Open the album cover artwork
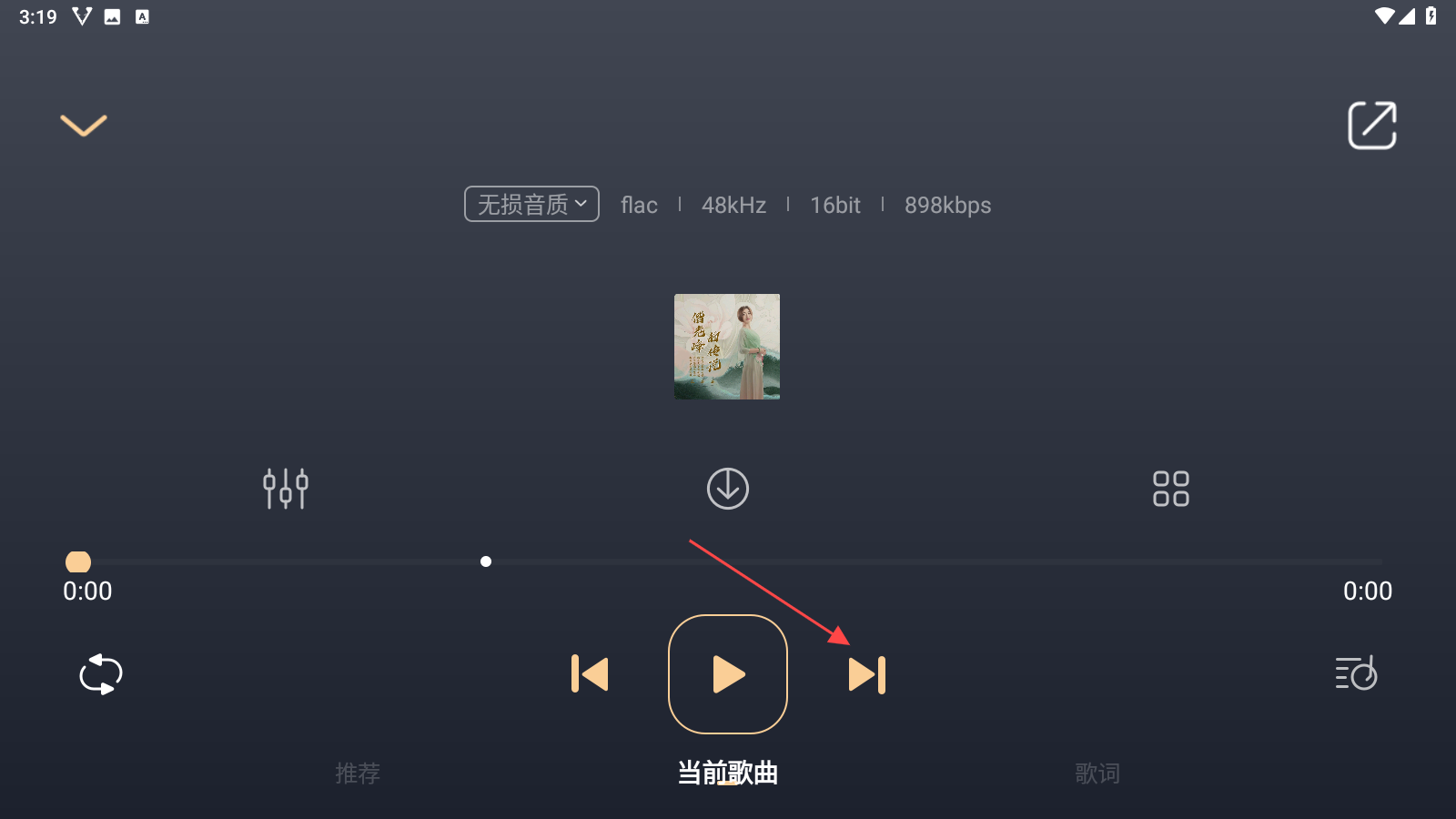 [x=727, y=347]
